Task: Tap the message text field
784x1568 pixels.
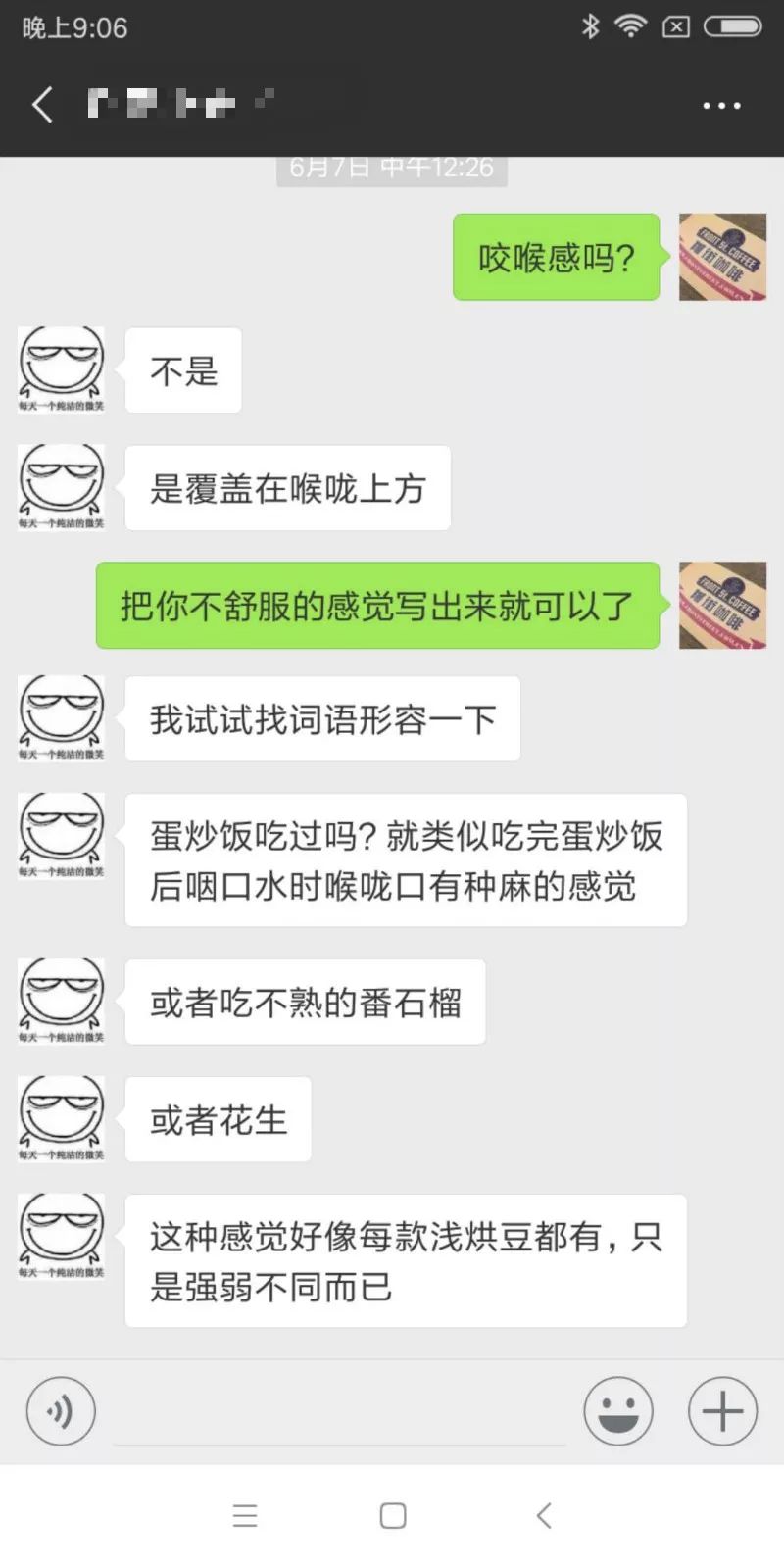Action: pos(339,1413)
